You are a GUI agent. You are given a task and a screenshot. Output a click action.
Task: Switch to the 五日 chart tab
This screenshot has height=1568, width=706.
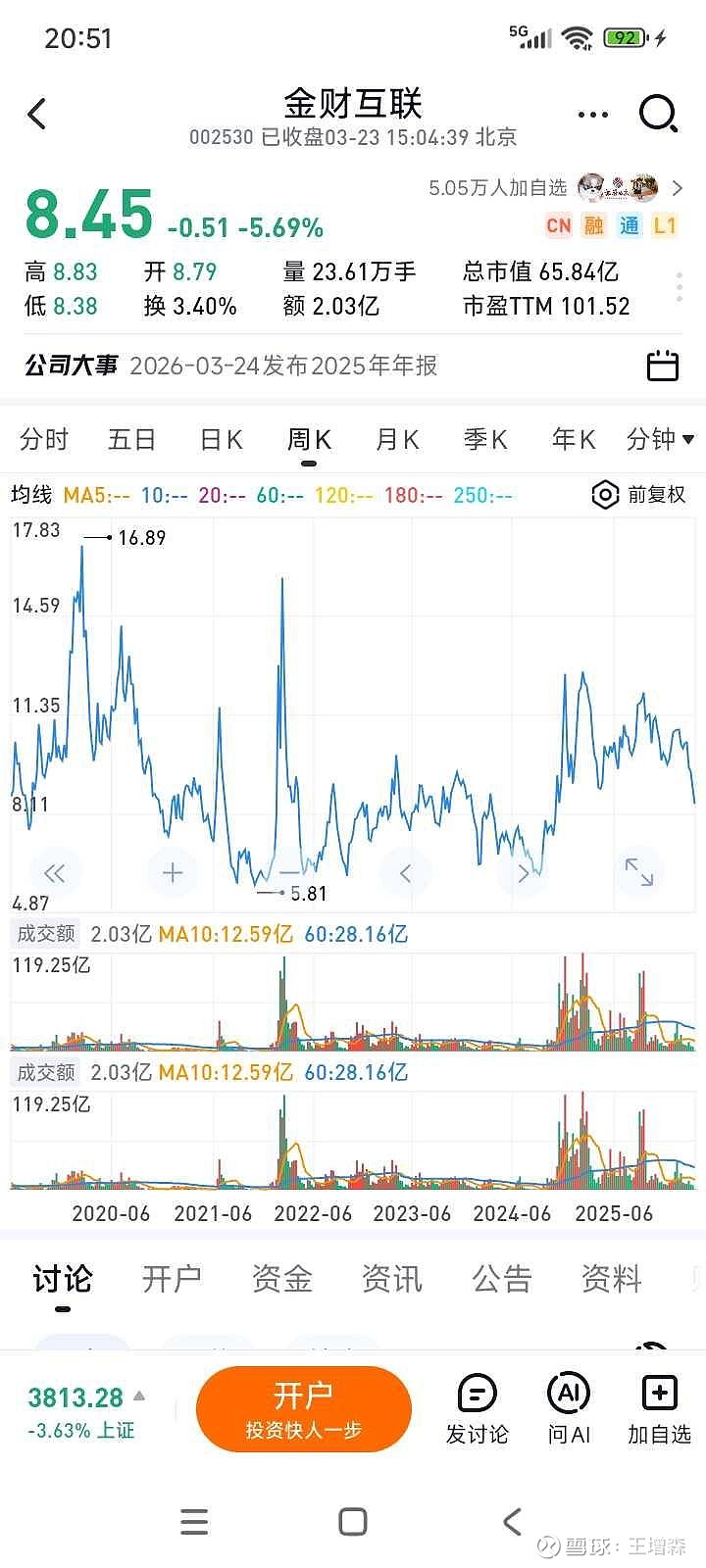131,439
